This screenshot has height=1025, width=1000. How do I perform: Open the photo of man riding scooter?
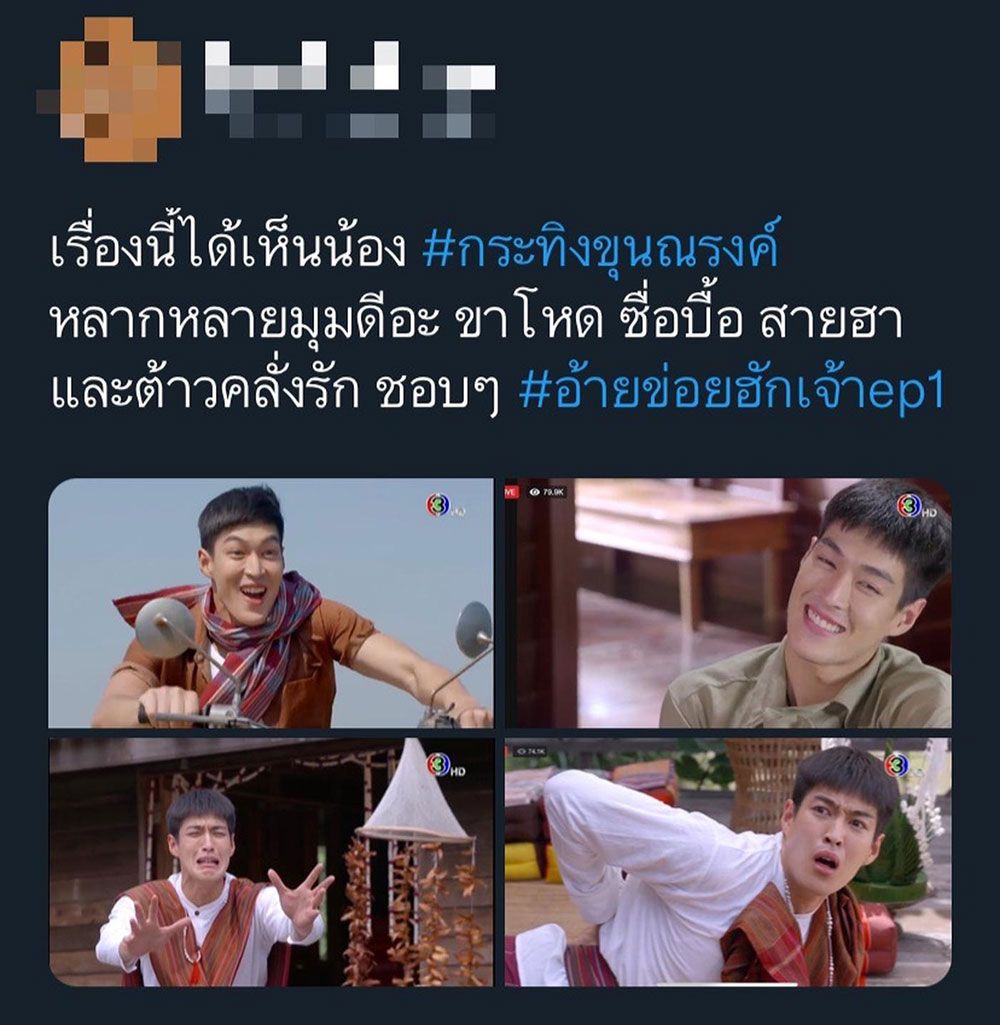click(x=271, y=603)
